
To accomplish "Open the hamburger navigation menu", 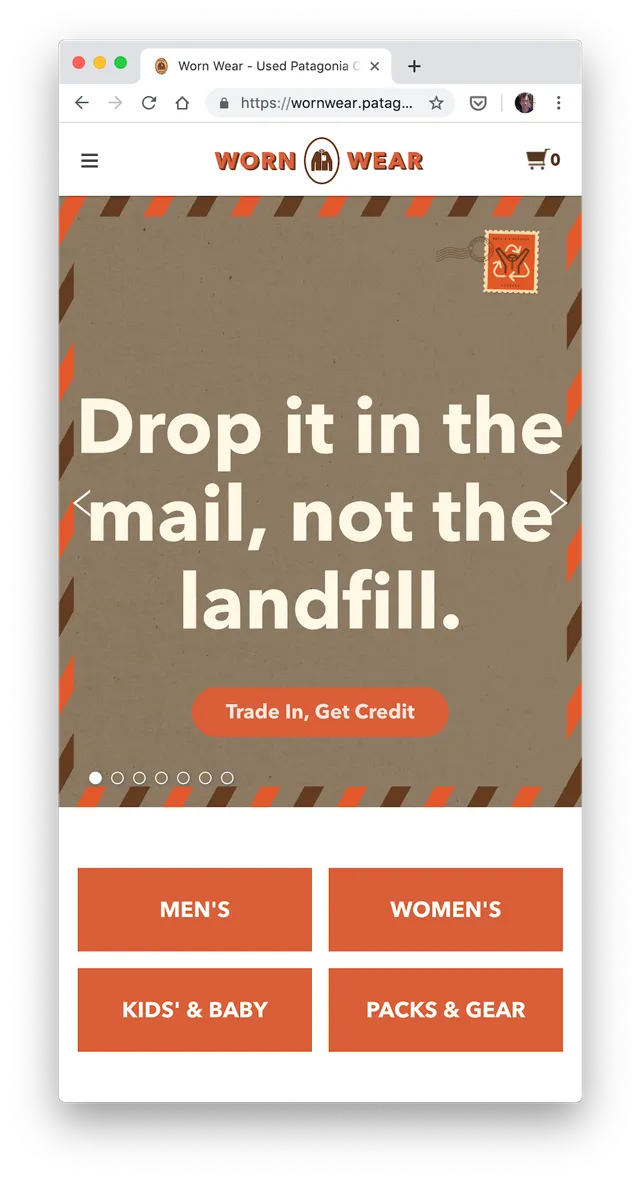I will click(90, 160).
